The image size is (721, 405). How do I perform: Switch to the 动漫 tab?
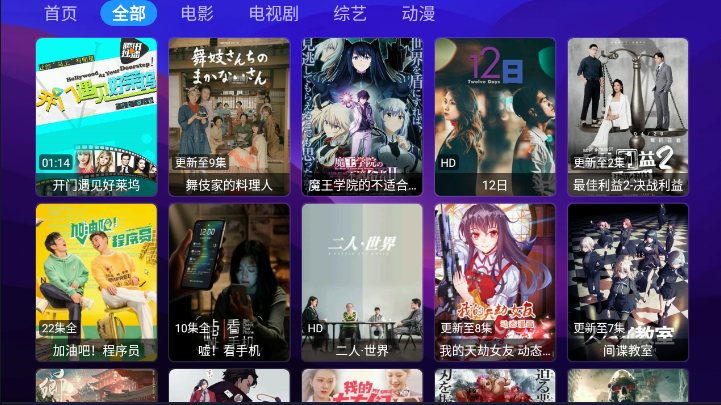click(x=418, y=14)
